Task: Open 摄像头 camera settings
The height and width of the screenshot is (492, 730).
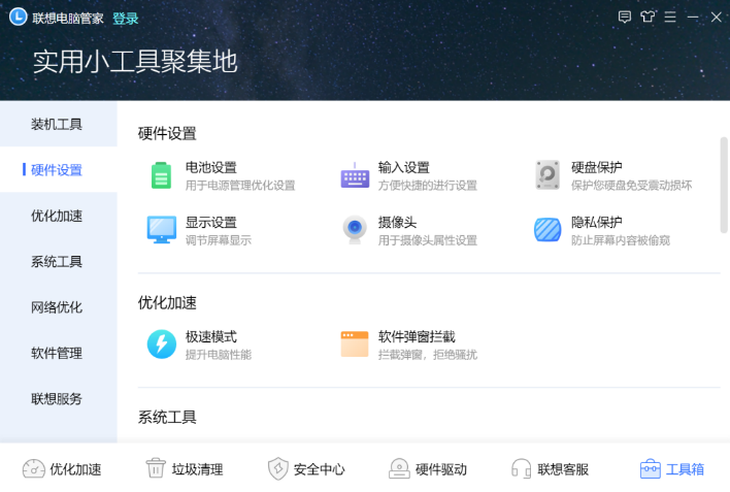Action: 398,223
